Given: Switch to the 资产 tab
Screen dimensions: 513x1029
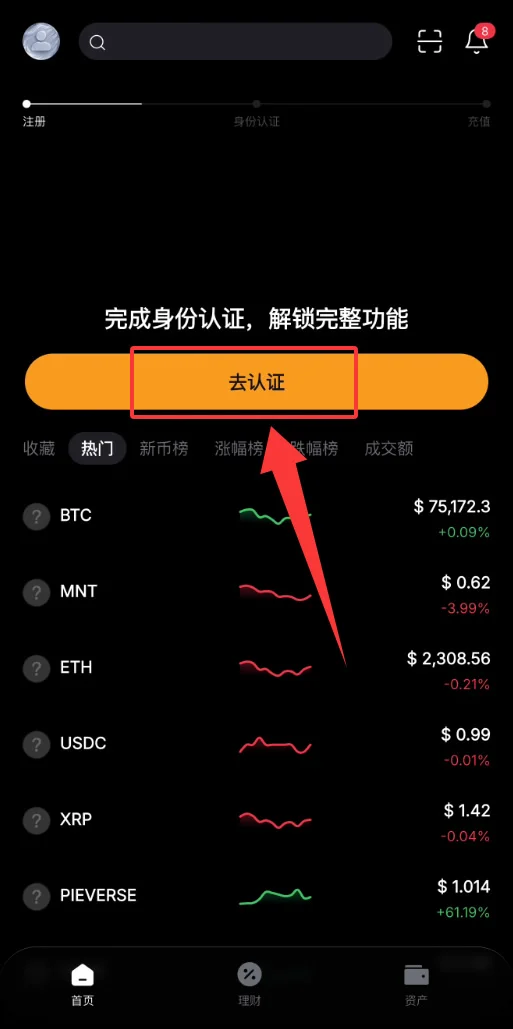Looking at the screenshot, I should [x=417, y=985].
